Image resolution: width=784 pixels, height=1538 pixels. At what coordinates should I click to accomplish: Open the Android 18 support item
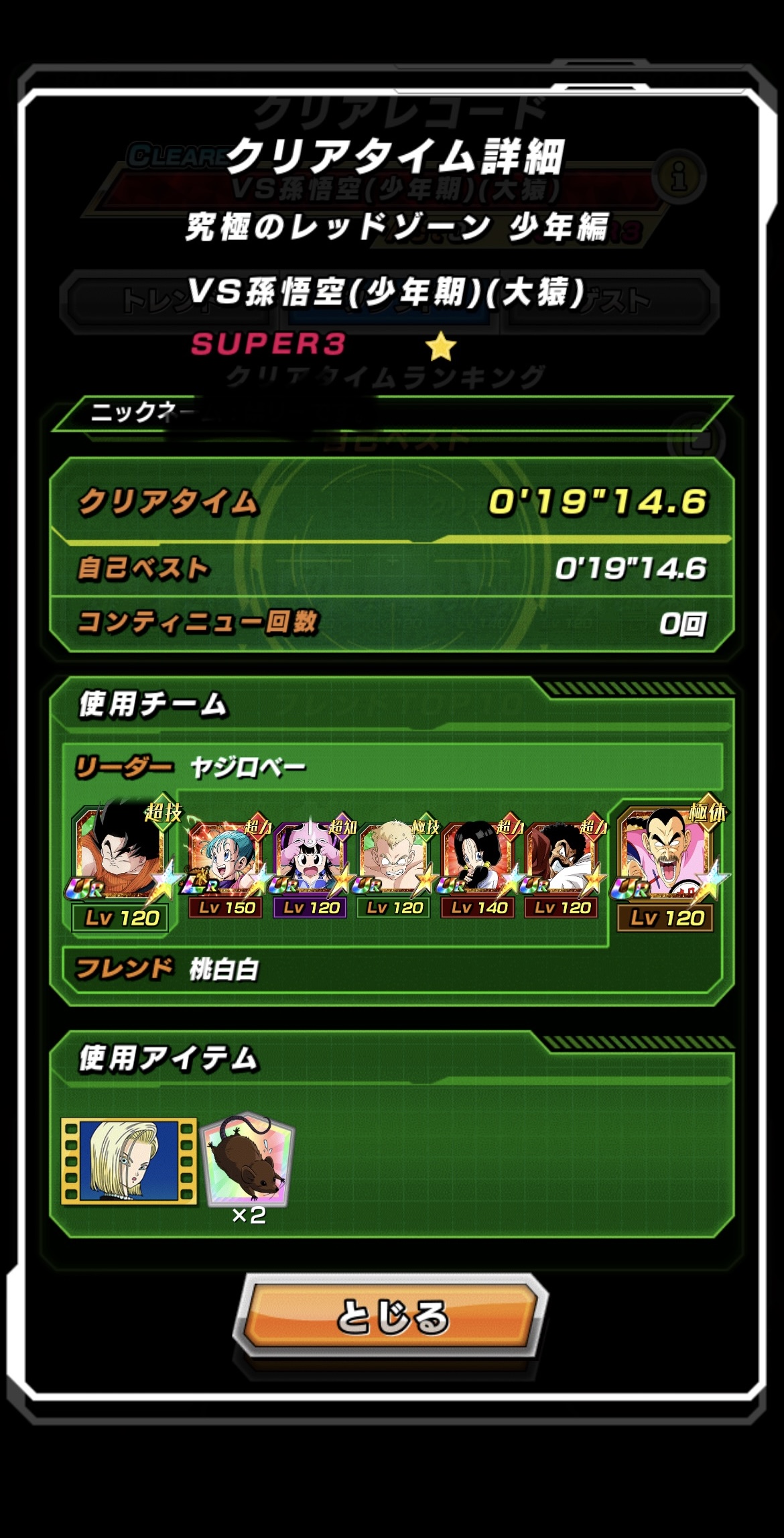click(x=129, y=1161)
